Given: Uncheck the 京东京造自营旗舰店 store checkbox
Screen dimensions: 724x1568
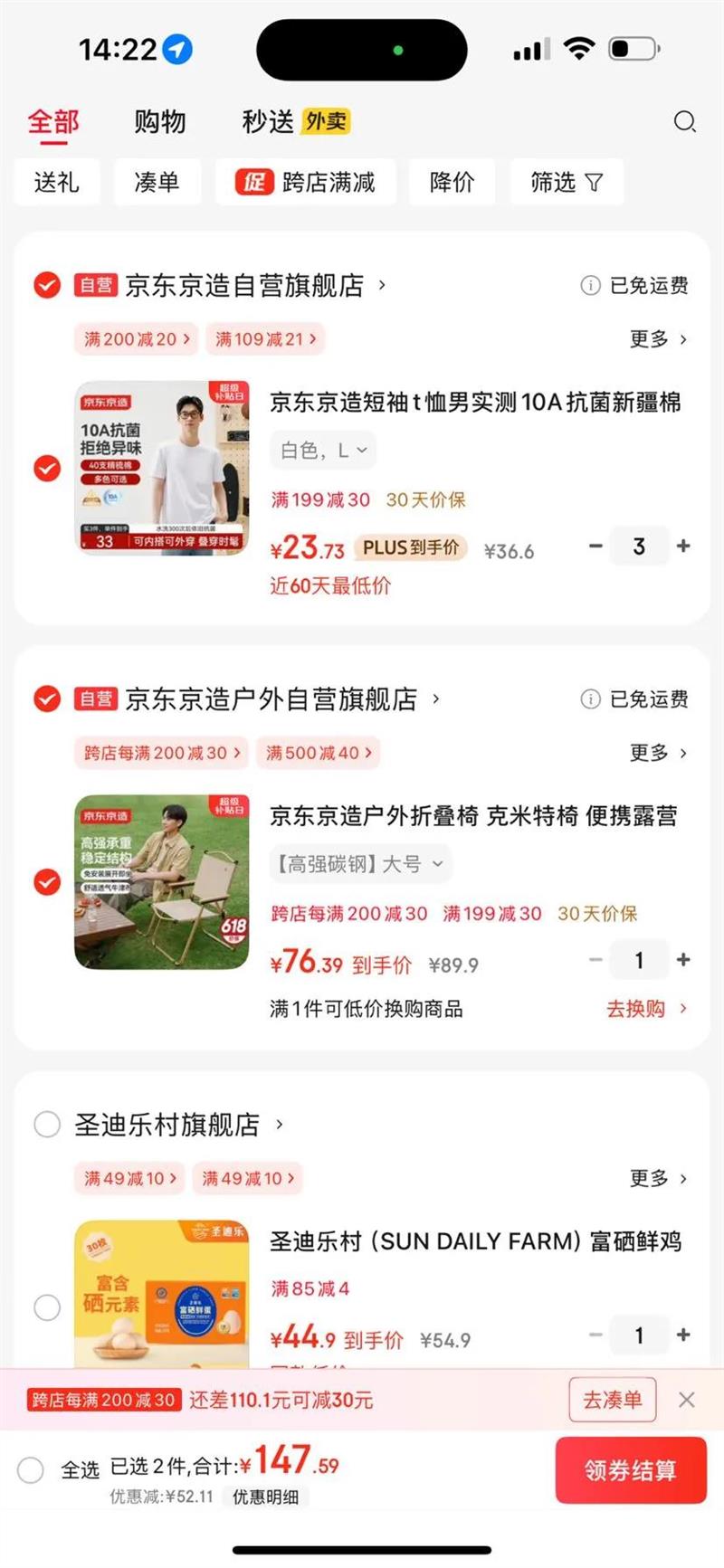Looking at the screenshot, I should click(x=47, y=285).
